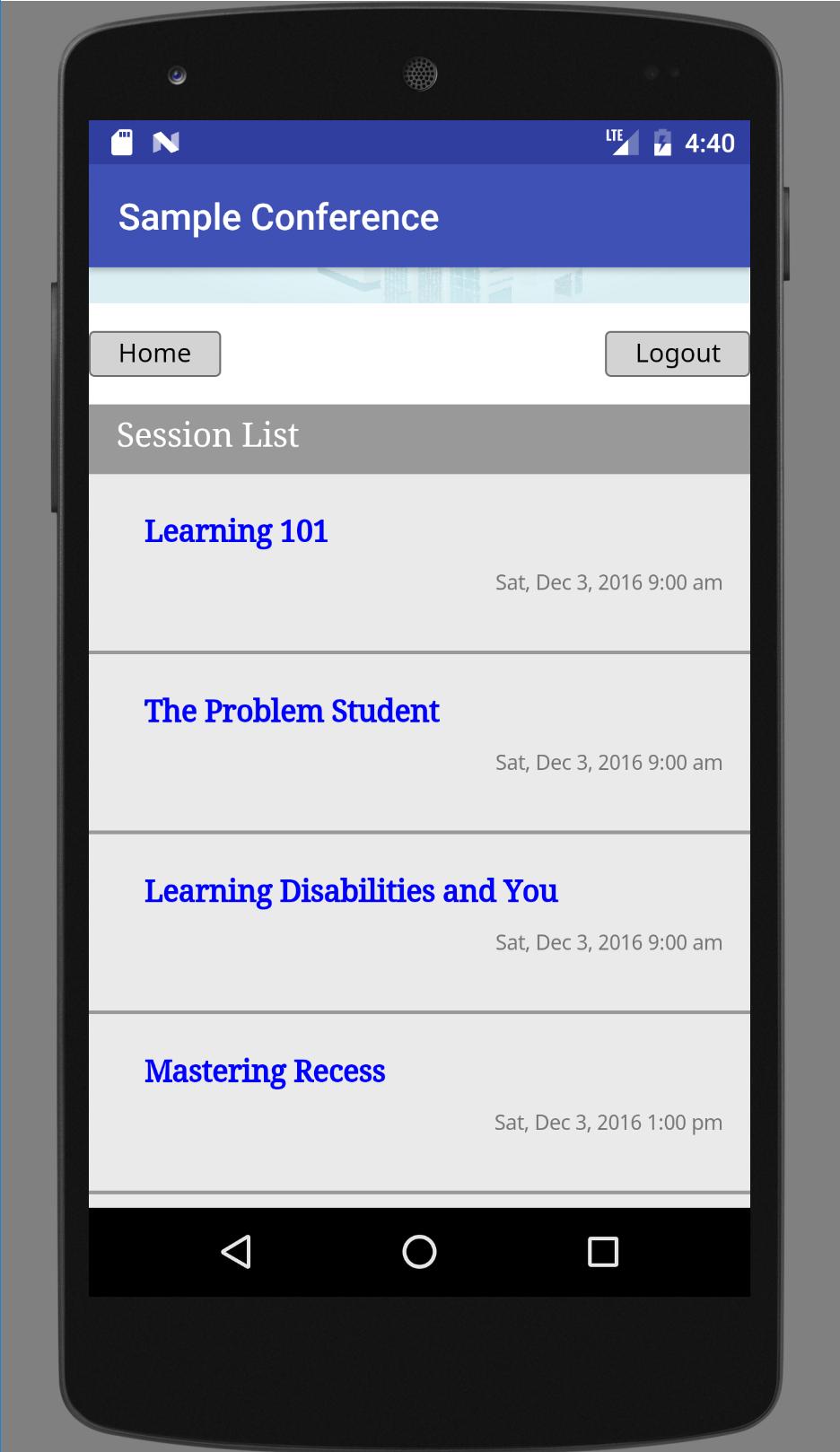
Task: Open recent apps from the navigation bar
Action: pyautogui.click(x=602, y=1252)
